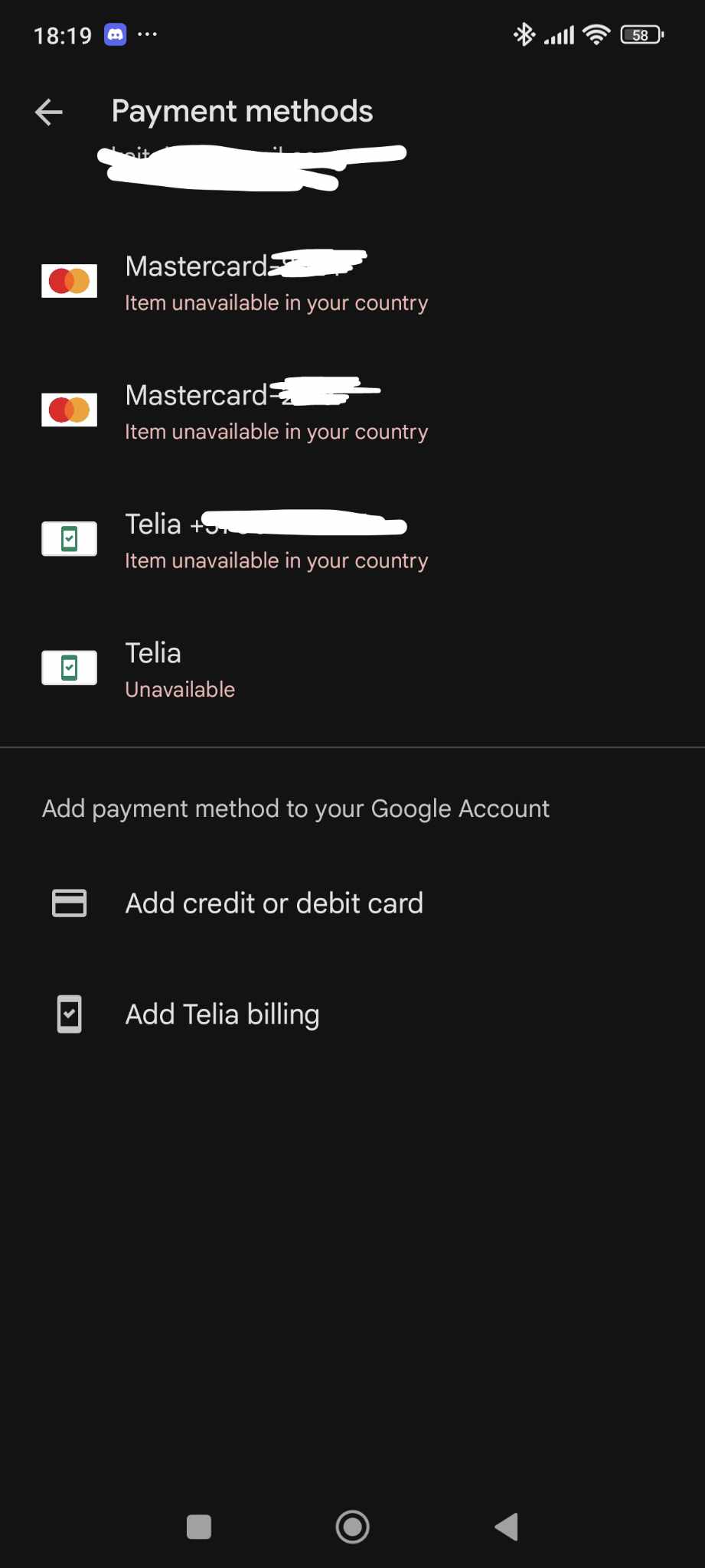Tap the system home button
The width and height of the screenshot is (705, 1568).
[x=352, y=1527]
